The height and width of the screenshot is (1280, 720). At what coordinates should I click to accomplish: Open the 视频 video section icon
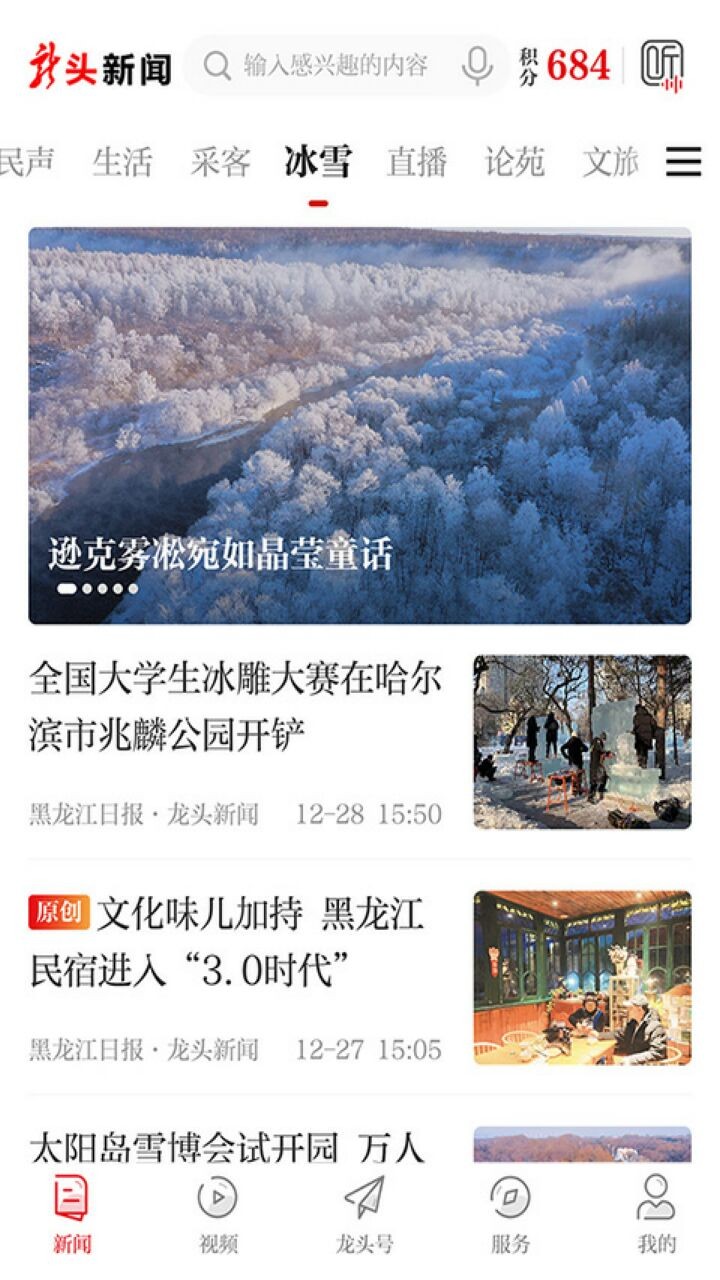point(215,1197)
